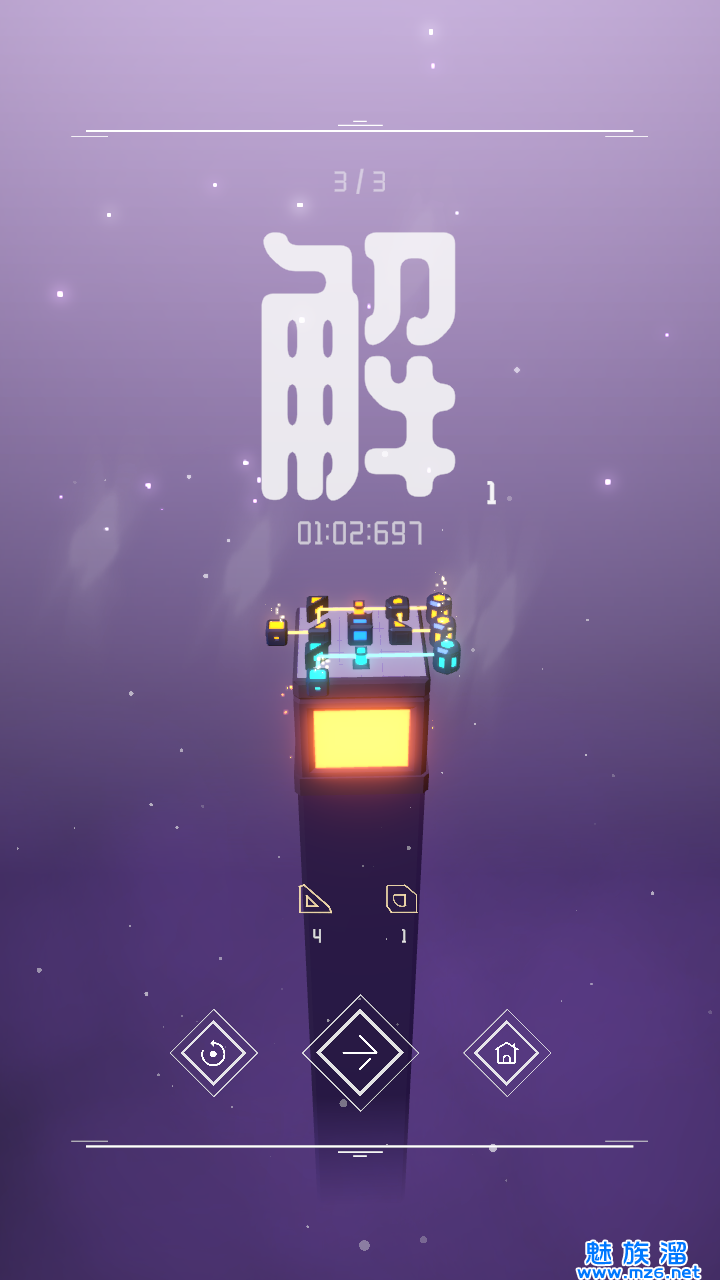This screenshot has width=720, height=1280.
Task: Continue to the next level arrow
Action: tap(360, 1052)
